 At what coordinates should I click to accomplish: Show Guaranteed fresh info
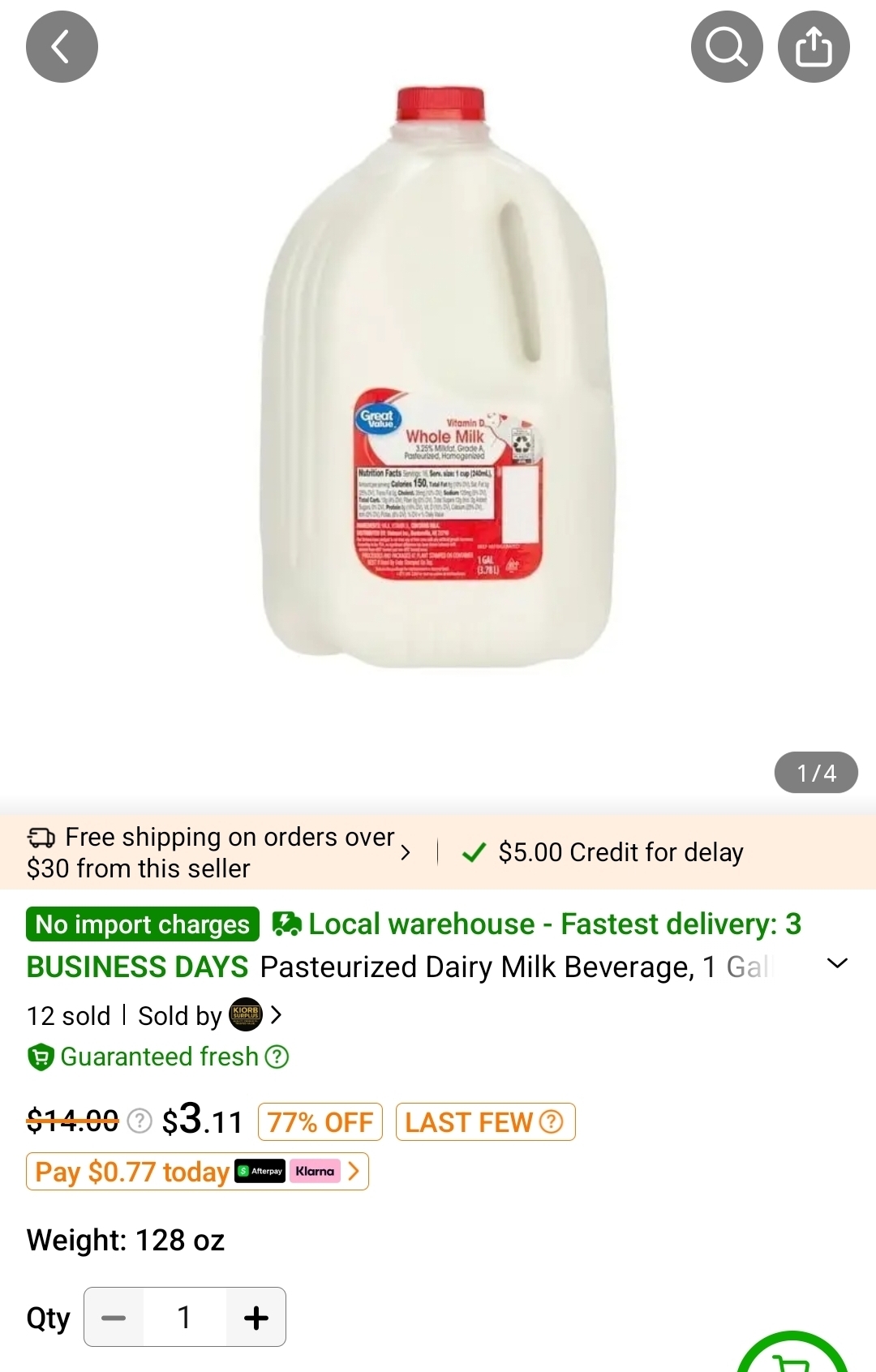[x=277, y=1057]
